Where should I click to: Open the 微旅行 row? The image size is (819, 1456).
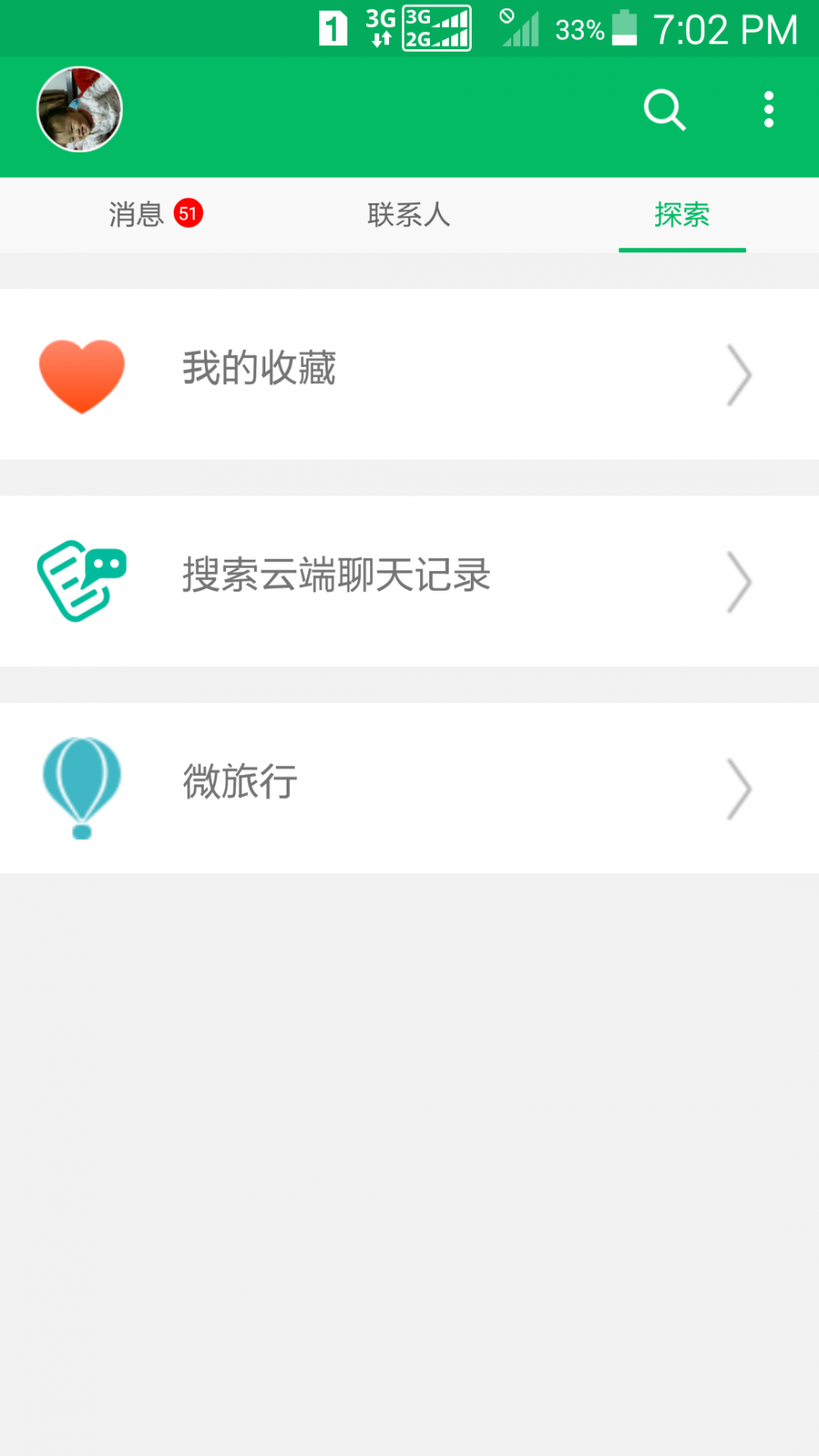(409, 788)
